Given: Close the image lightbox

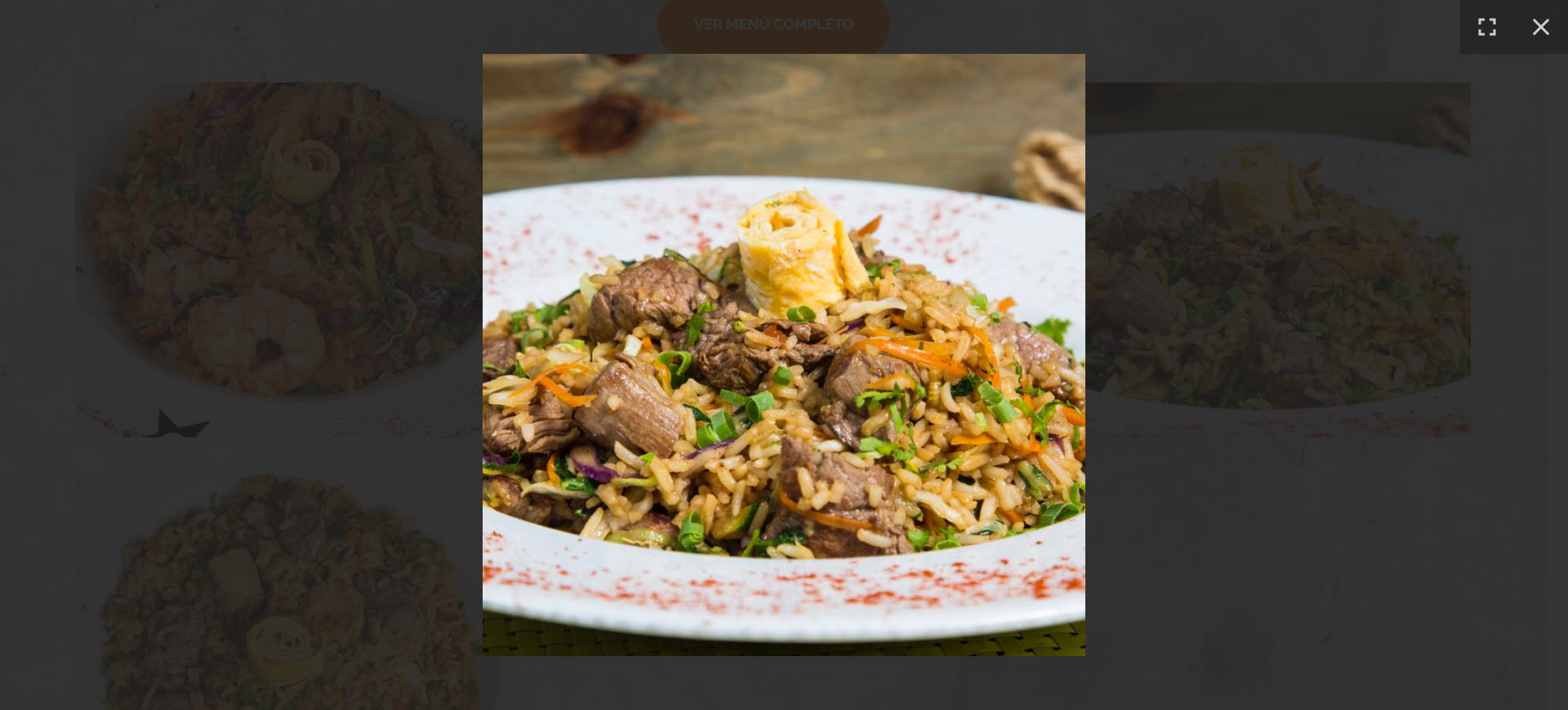Looking at the screenshot, I should click(1540, 27).
